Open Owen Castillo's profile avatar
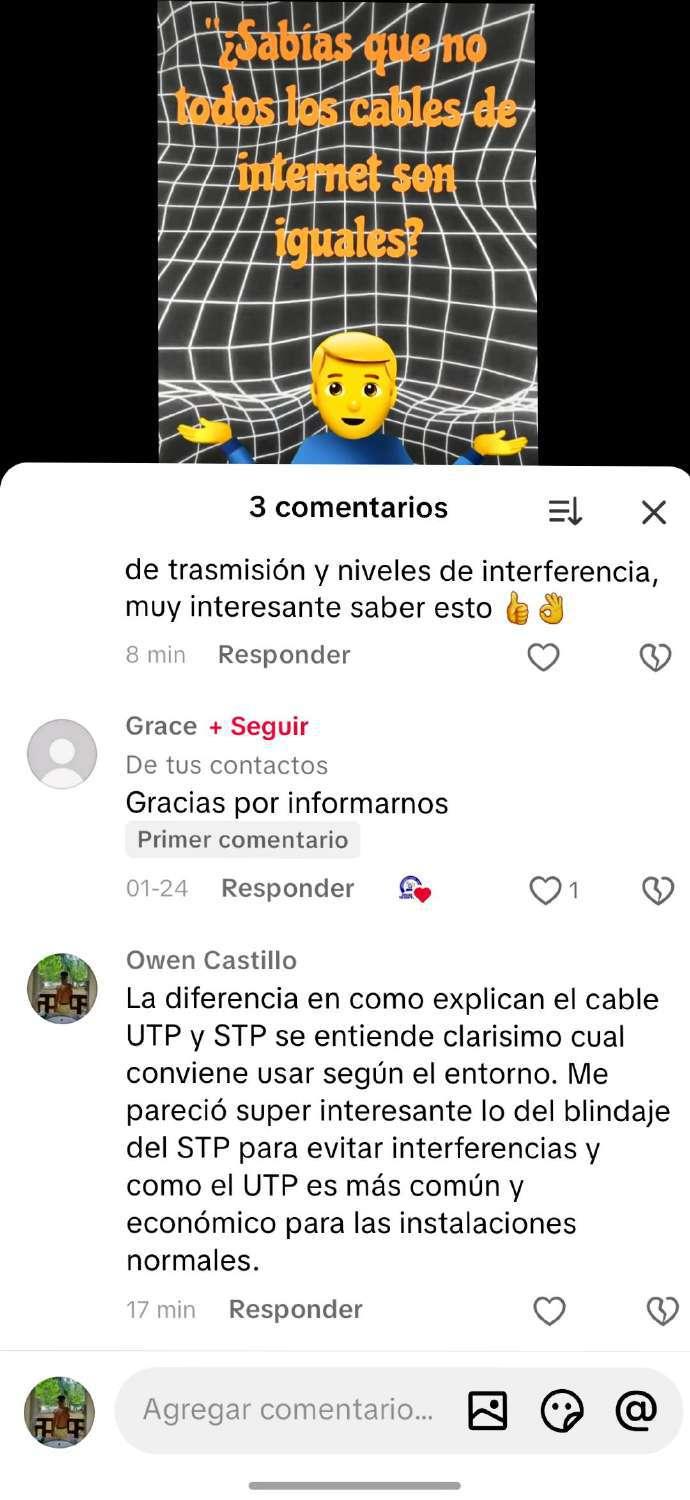This screenshot has height=1500, width=690. [62, 988]
